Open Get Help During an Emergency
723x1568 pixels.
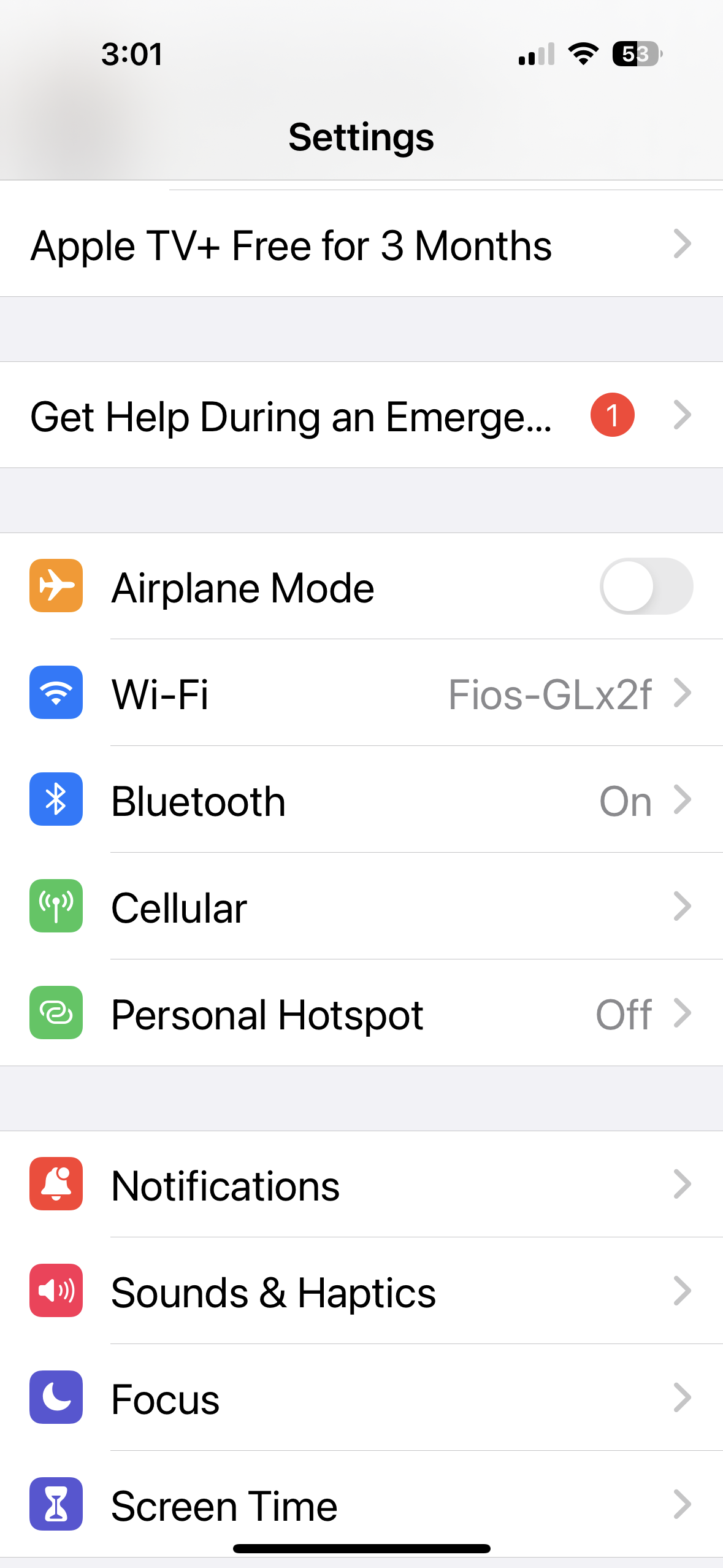(x=361, y=416)
